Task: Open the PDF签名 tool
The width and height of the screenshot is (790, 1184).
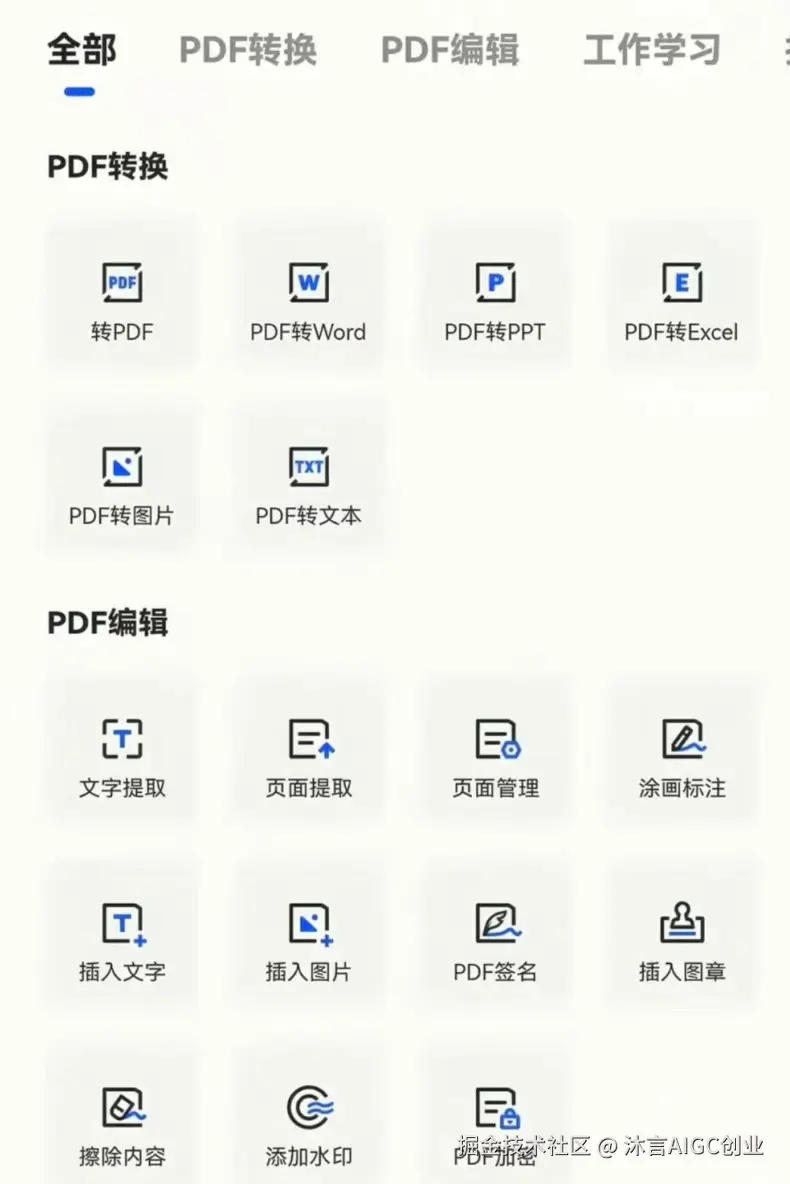Action: 495,939
